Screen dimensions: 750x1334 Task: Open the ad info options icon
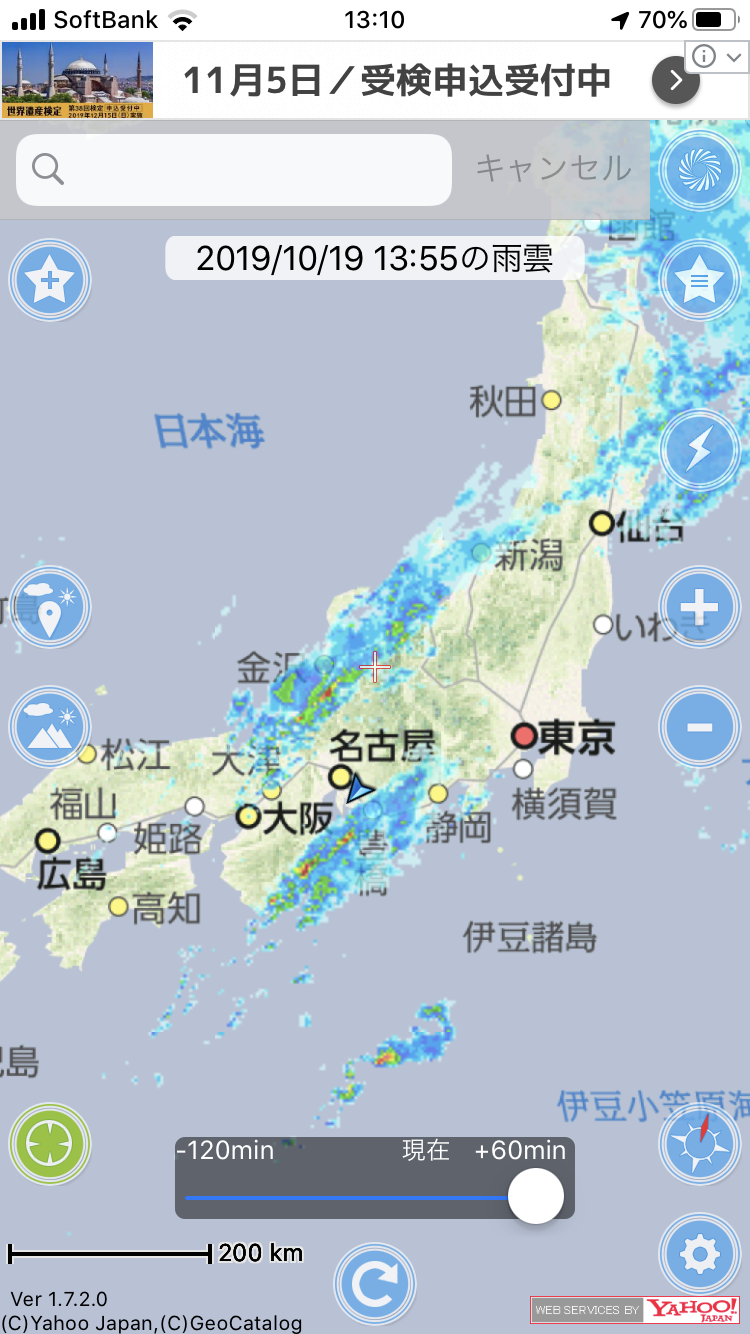tap(705, 57)
